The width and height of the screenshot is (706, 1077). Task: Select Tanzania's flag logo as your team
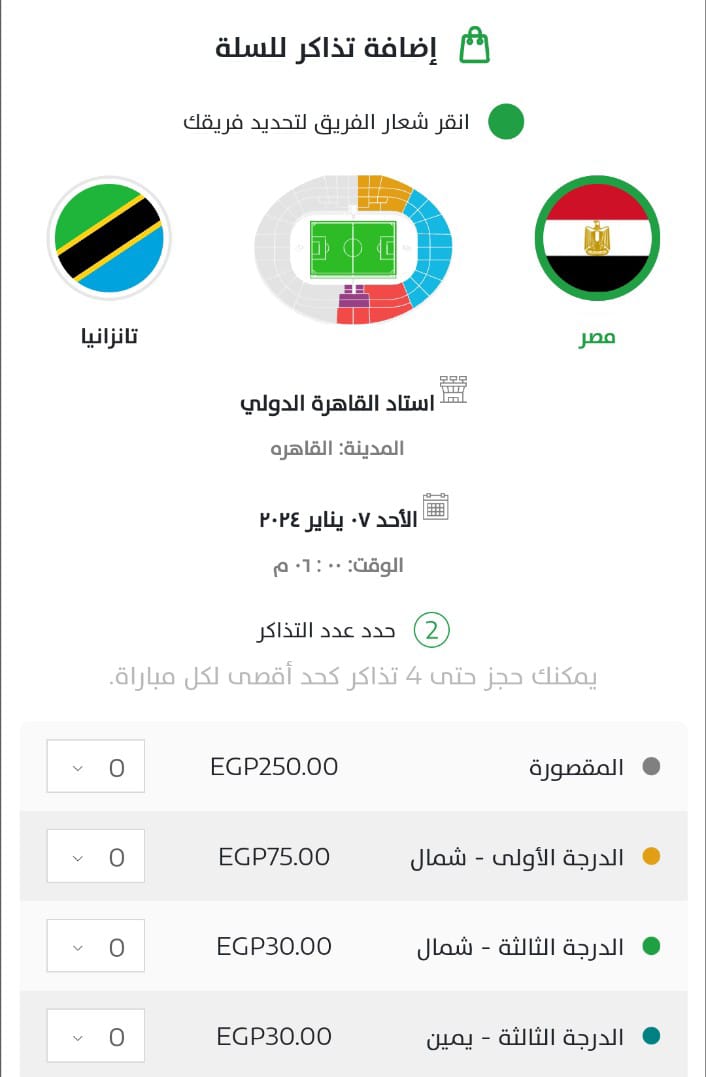[x=109, y=238]
